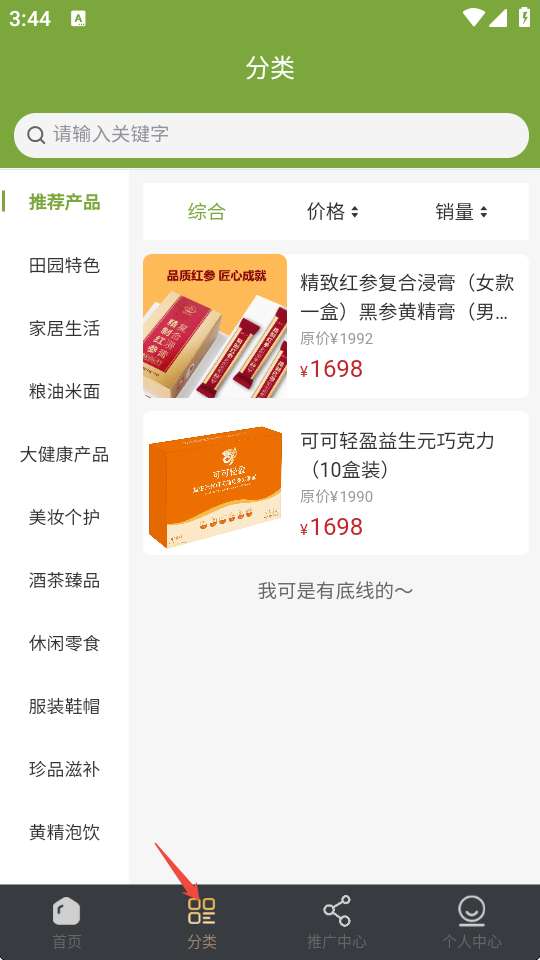Select the 珍品滋补 category
Viewport: 540px width, 960px height.
64,770
